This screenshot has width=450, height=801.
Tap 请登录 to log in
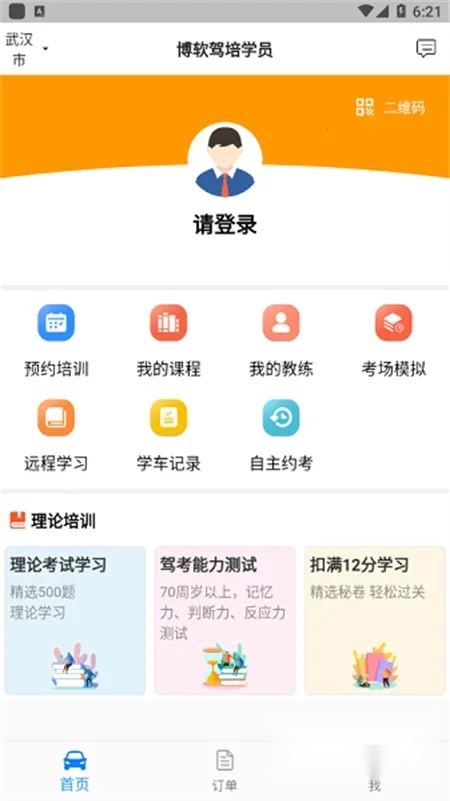pyautogui.click(x=225, y=224)
